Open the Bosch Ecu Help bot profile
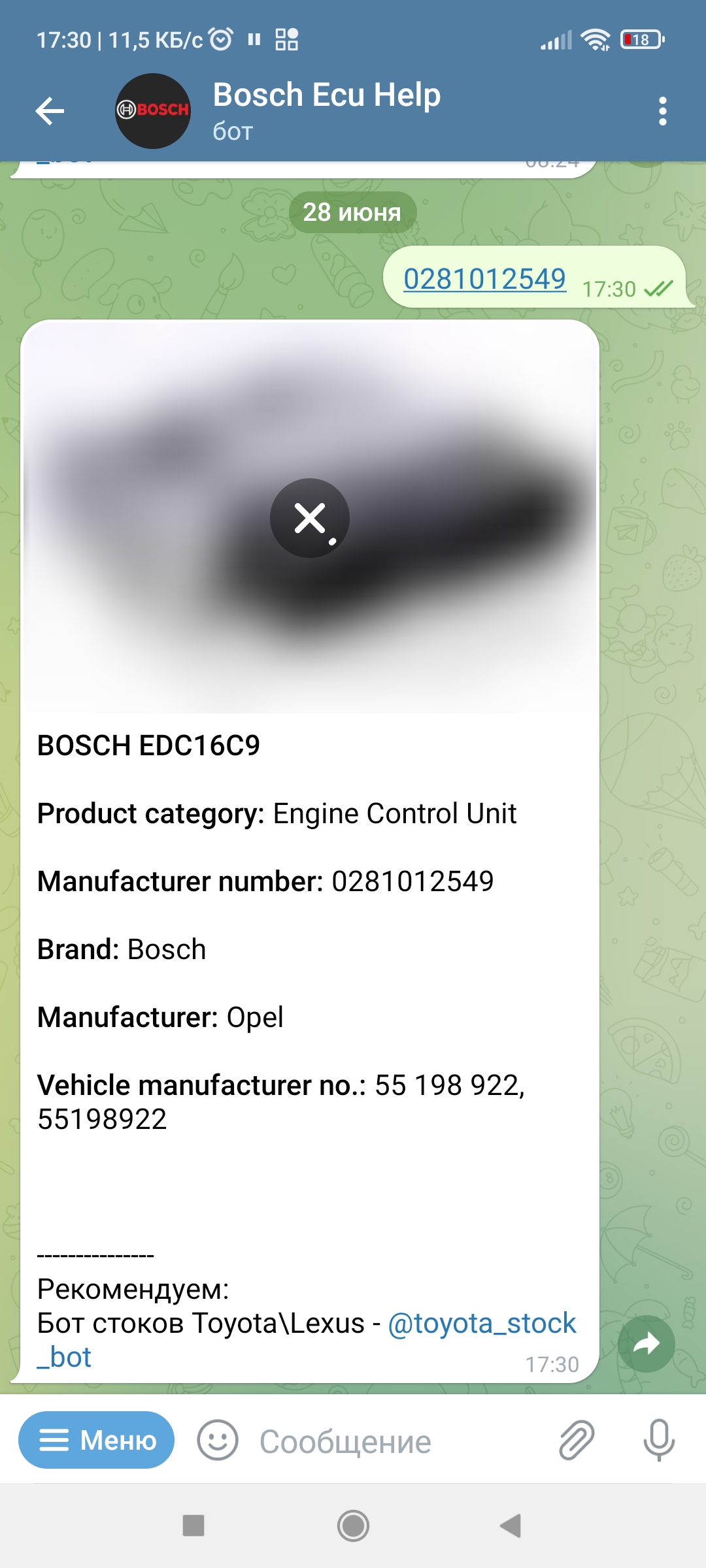Viewport: 706px width, 1568px height. tap(327, 110)
